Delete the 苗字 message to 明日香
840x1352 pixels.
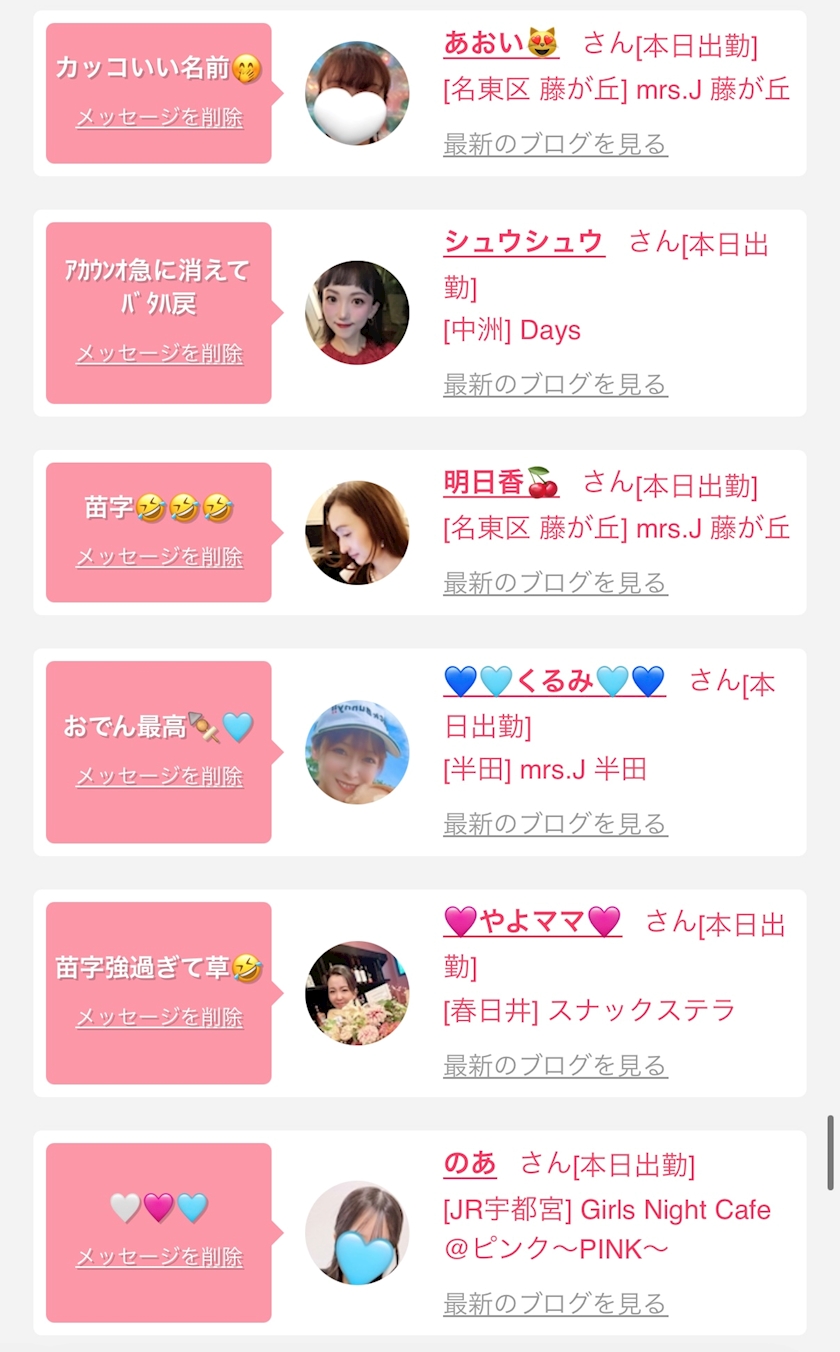[x=159, y=556]
